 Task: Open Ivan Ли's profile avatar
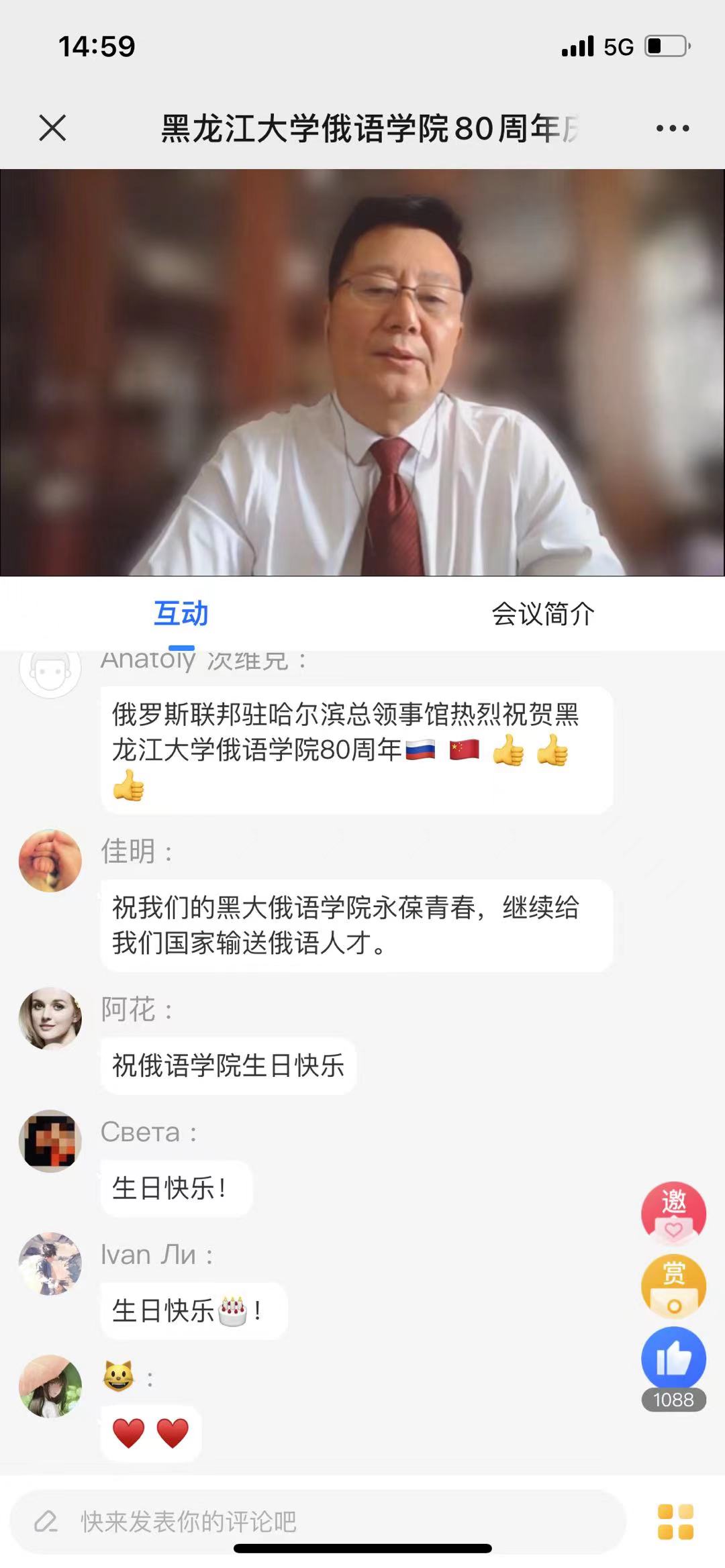pyautogui.click(x=50, y=1263)
